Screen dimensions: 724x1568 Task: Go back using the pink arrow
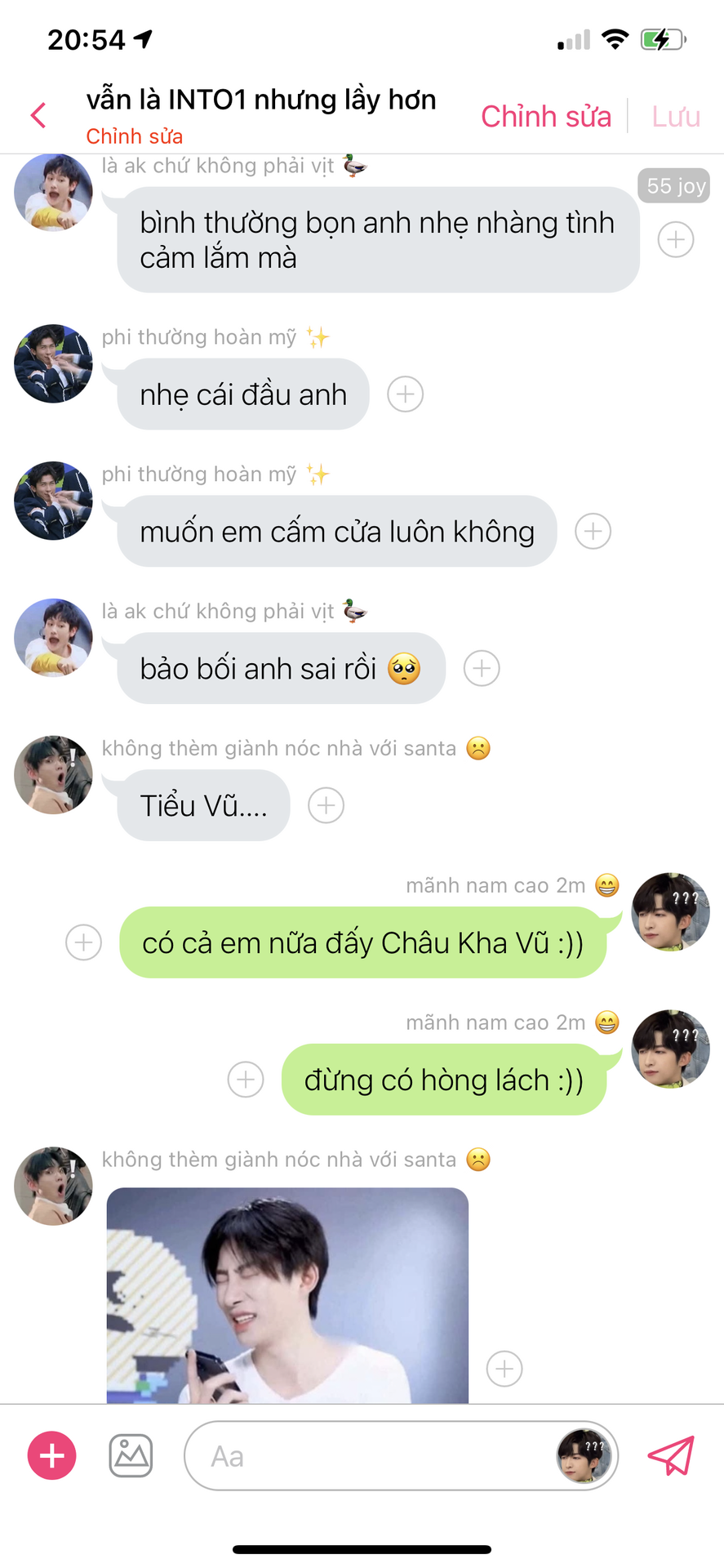(x=38, y=115)
